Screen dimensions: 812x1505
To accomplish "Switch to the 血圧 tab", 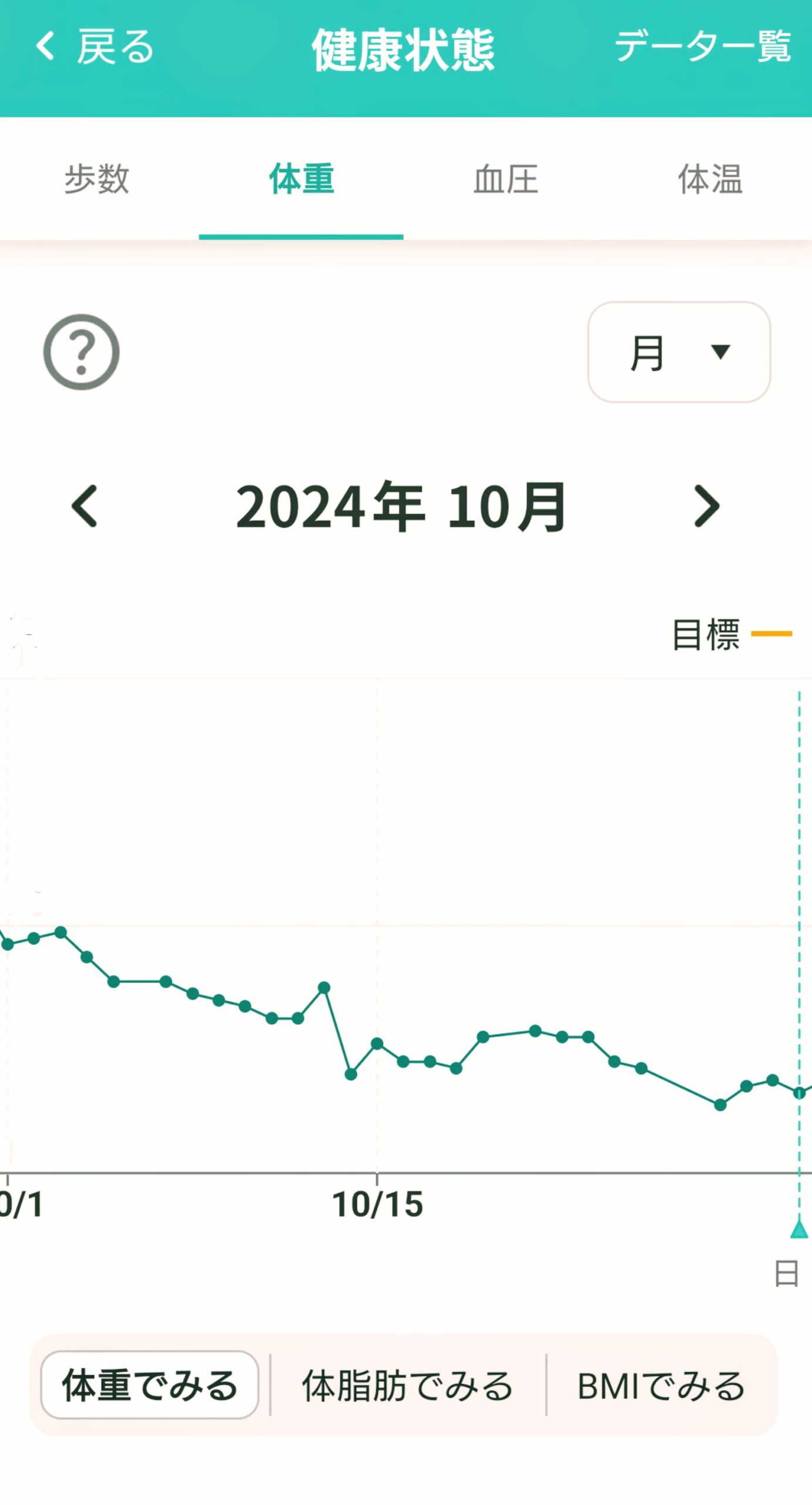I will click(x=505, y=179).
